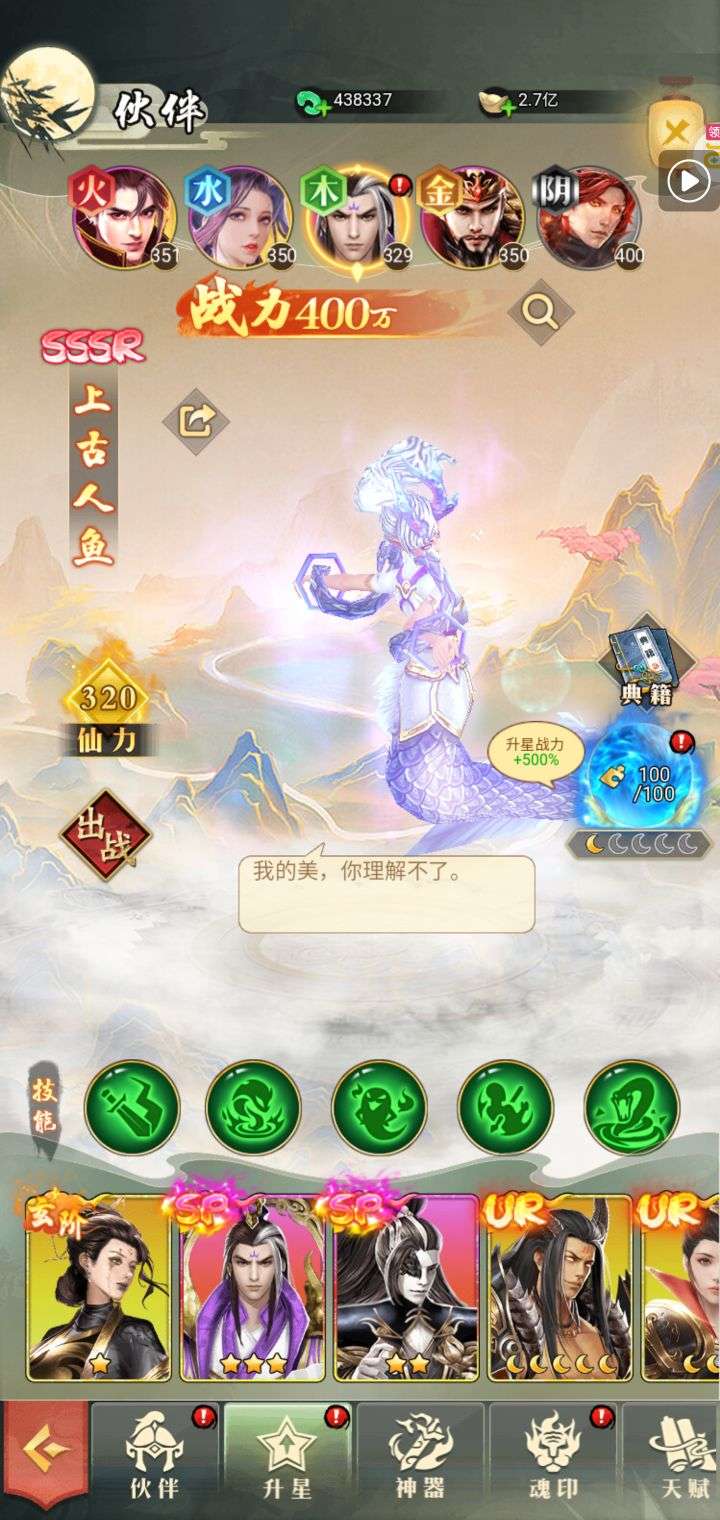720x1520 pixels.
Task: Select the 金 element partner slot
Action: pos(474,219)
